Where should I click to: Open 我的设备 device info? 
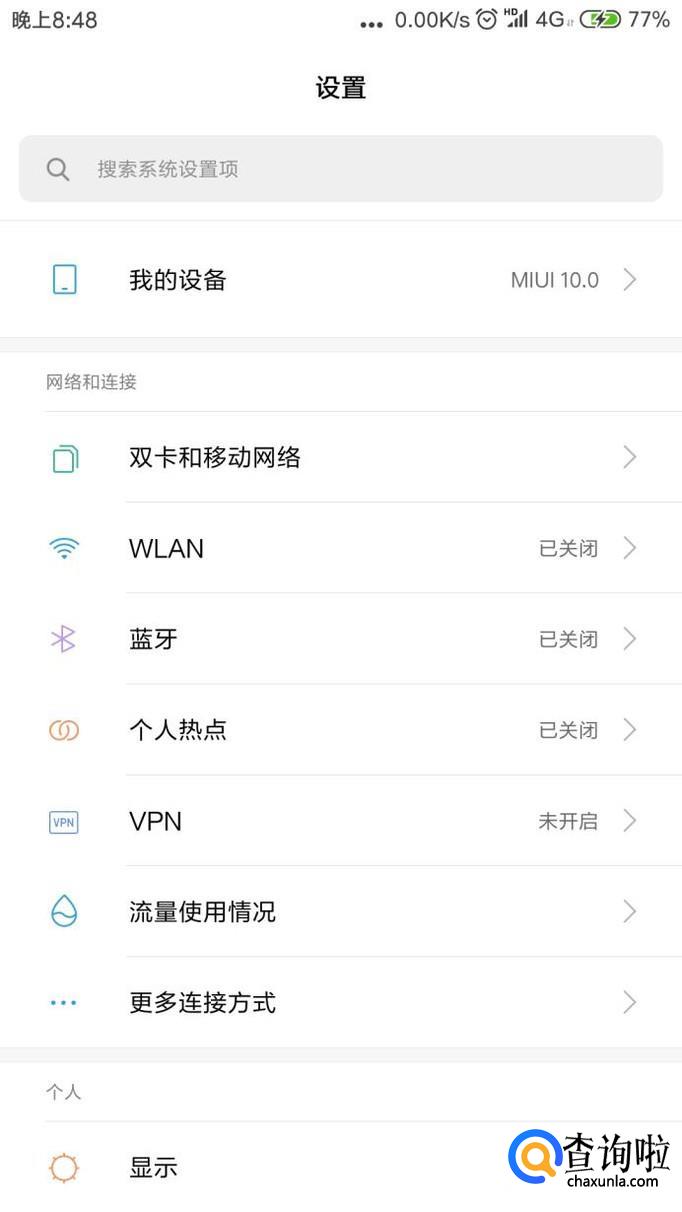(340, 280)
